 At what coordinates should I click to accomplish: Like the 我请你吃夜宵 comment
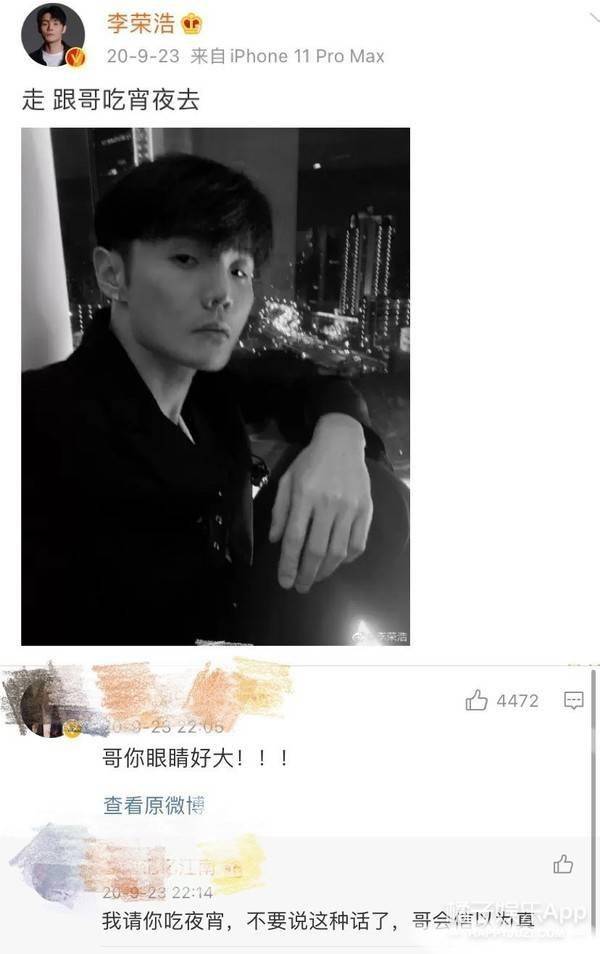point(563,864)
